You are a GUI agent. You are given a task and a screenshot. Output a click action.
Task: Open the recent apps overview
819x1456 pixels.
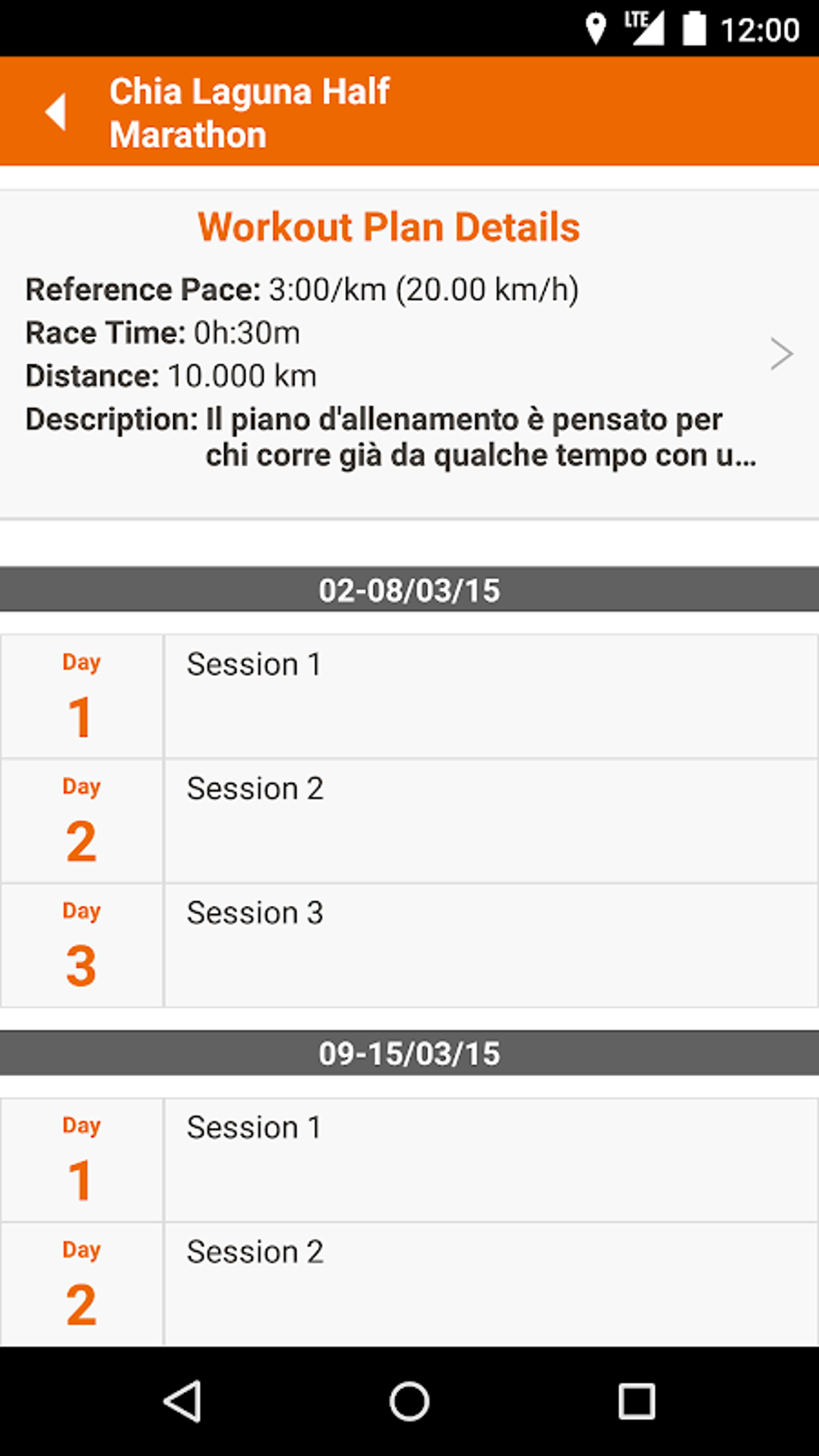[637, 1402]
